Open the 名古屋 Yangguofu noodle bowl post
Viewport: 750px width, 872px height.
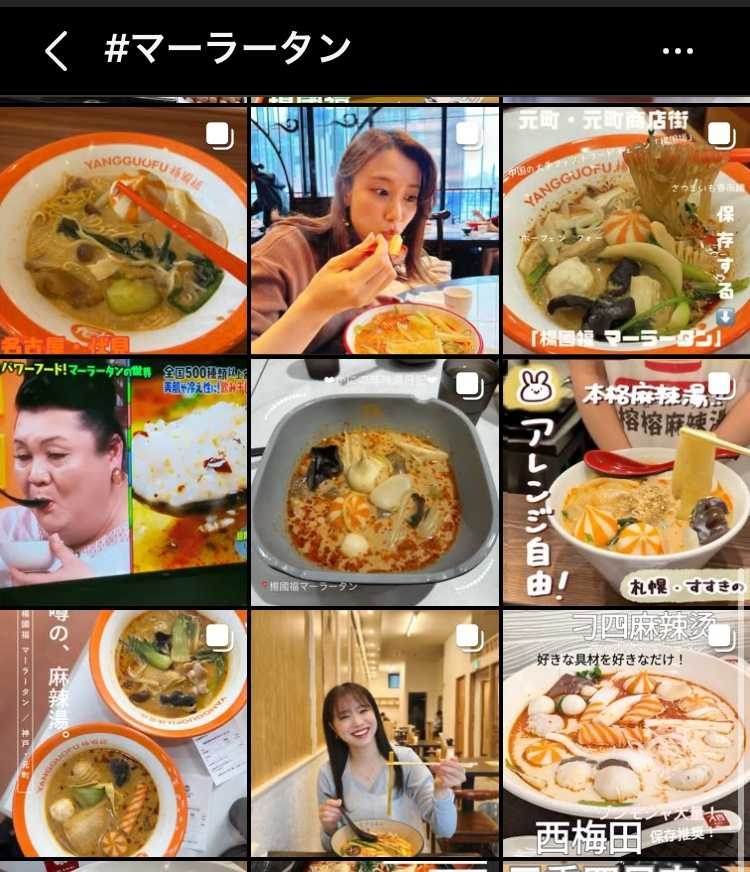pyautogui.click(x=123, y=229)
